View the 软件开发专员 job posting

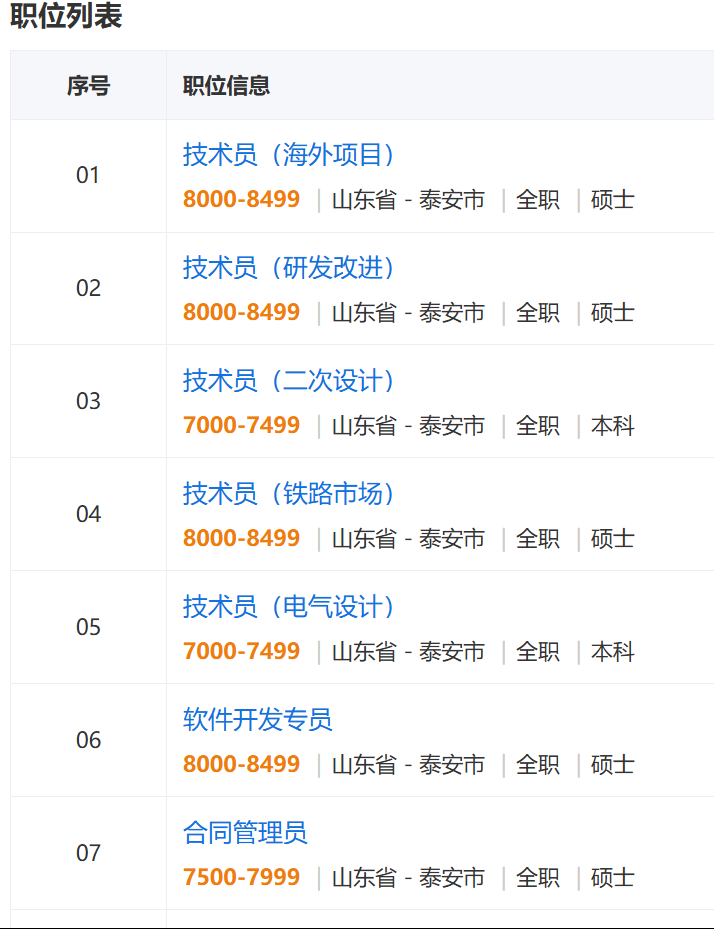pyautogui.click(x=257, y=720)
